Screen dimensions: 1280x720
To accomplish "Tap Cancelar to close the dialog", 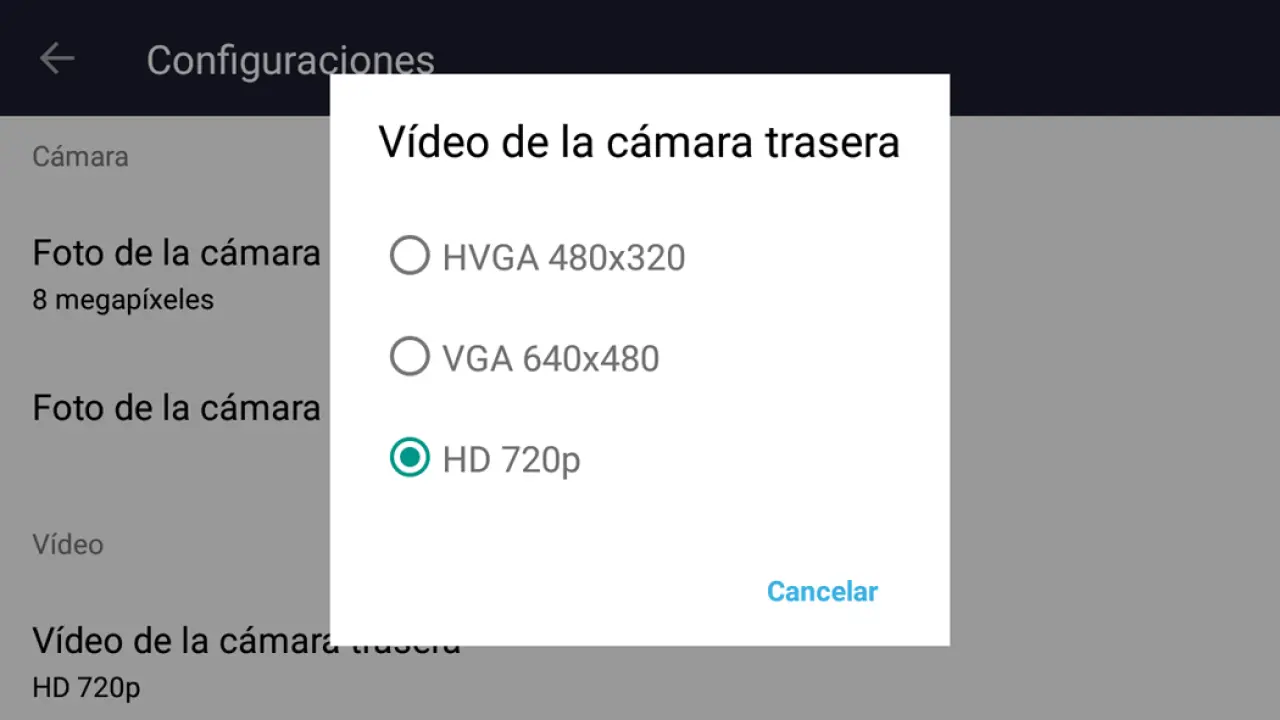I will click(x=822, y=591).
